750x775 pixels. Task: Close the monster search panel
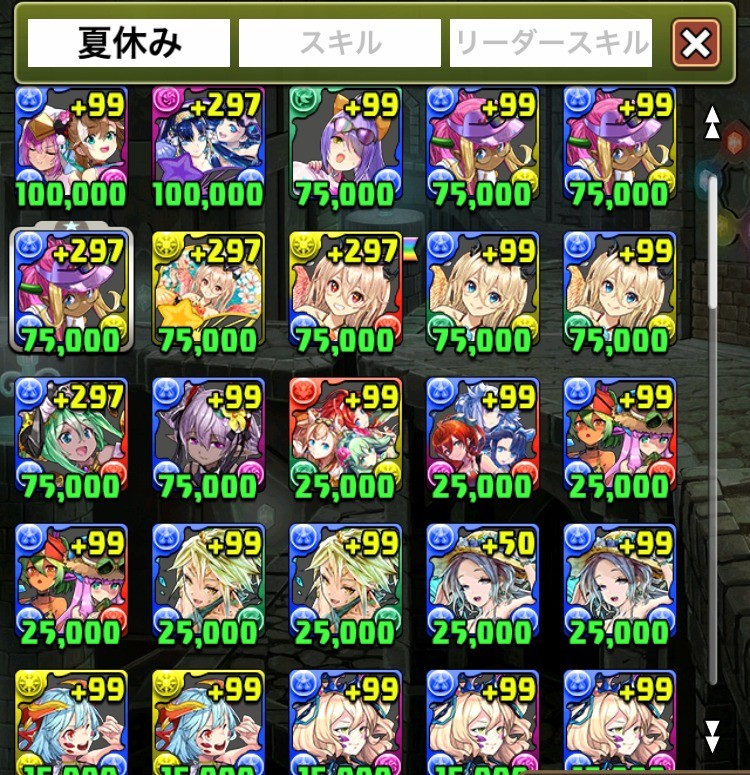[x=696, y=44]
